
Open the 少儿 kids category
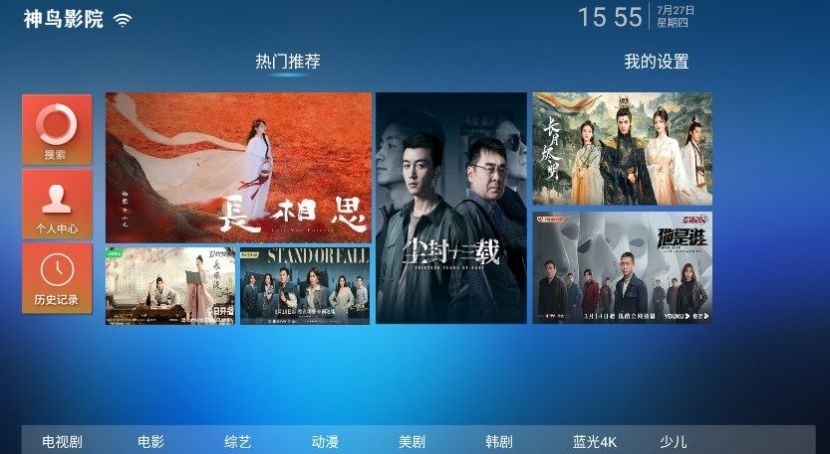pos(673,441)
